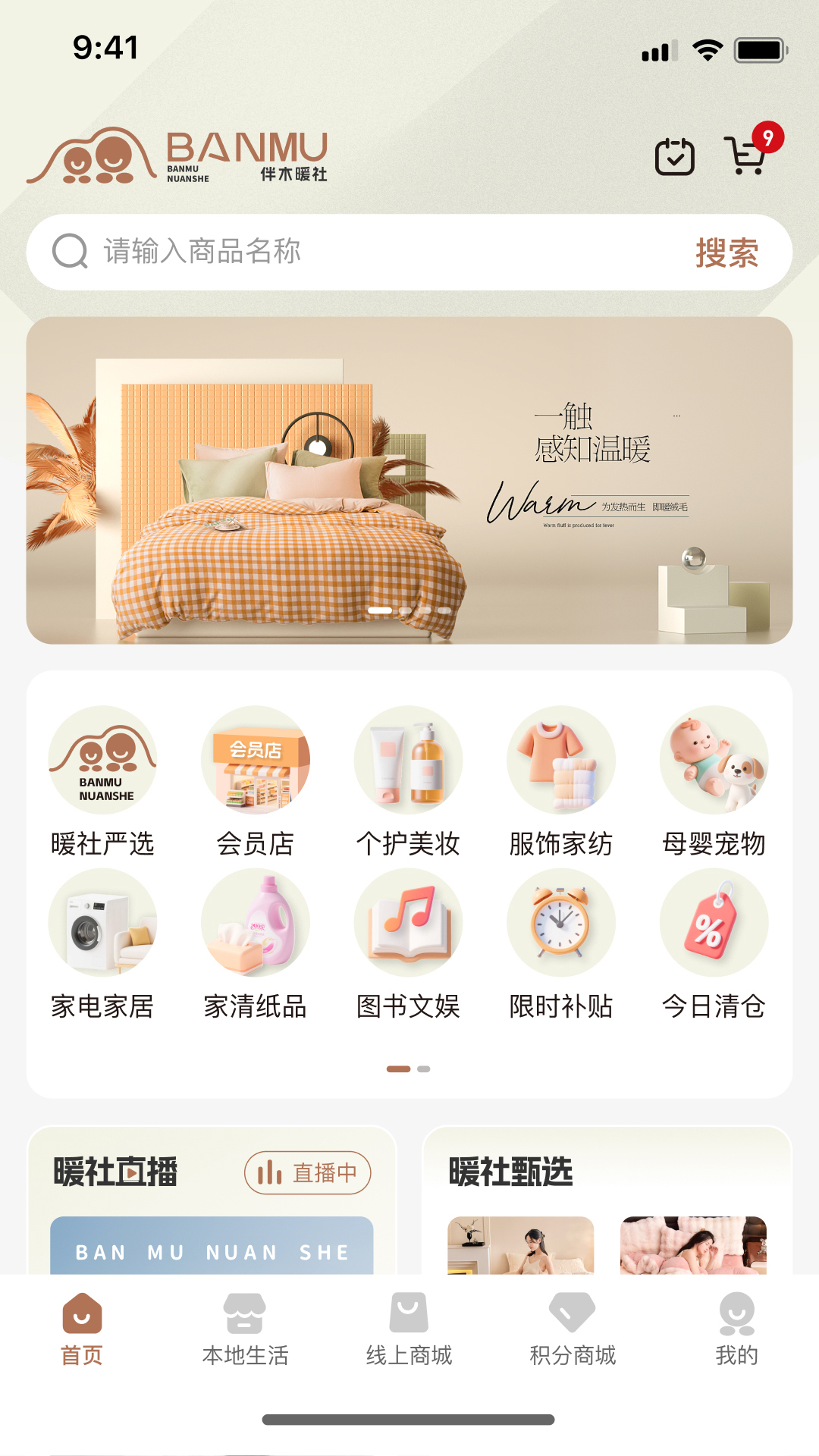Open the calendar check-in icon

pos(675,157)
